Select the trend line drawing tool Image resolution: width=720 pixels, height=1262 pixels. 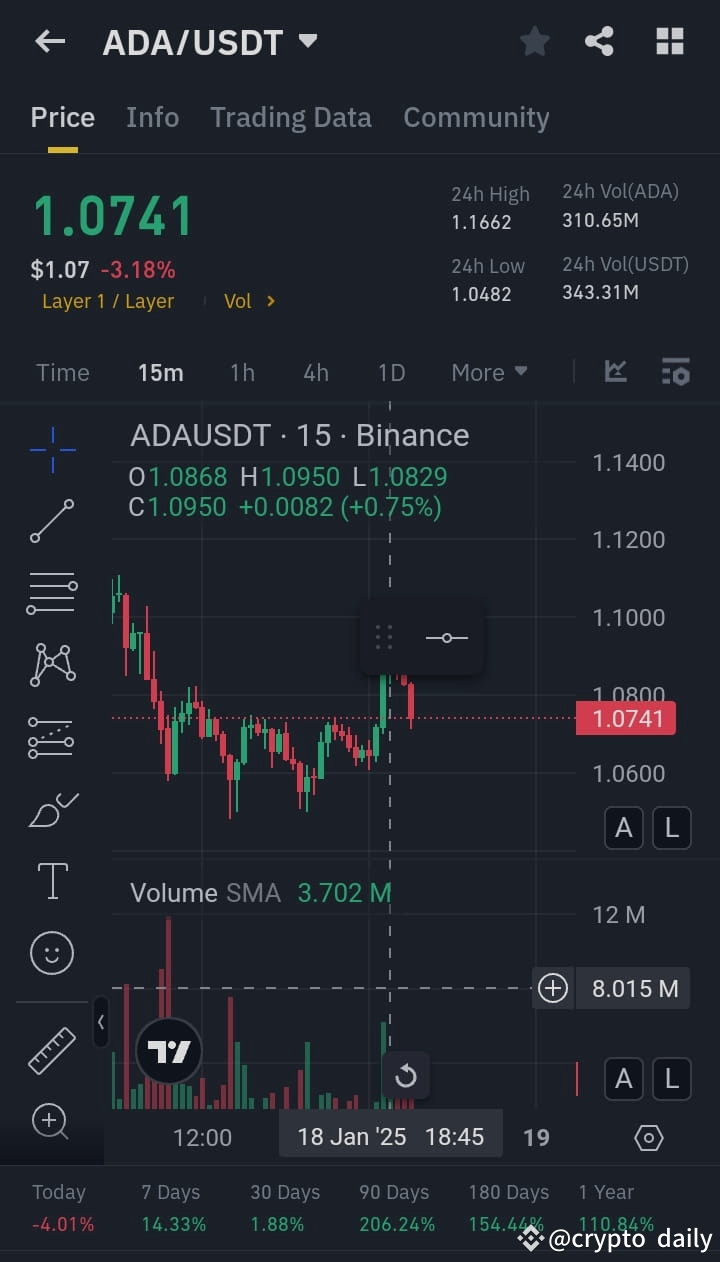coord(52,521)
